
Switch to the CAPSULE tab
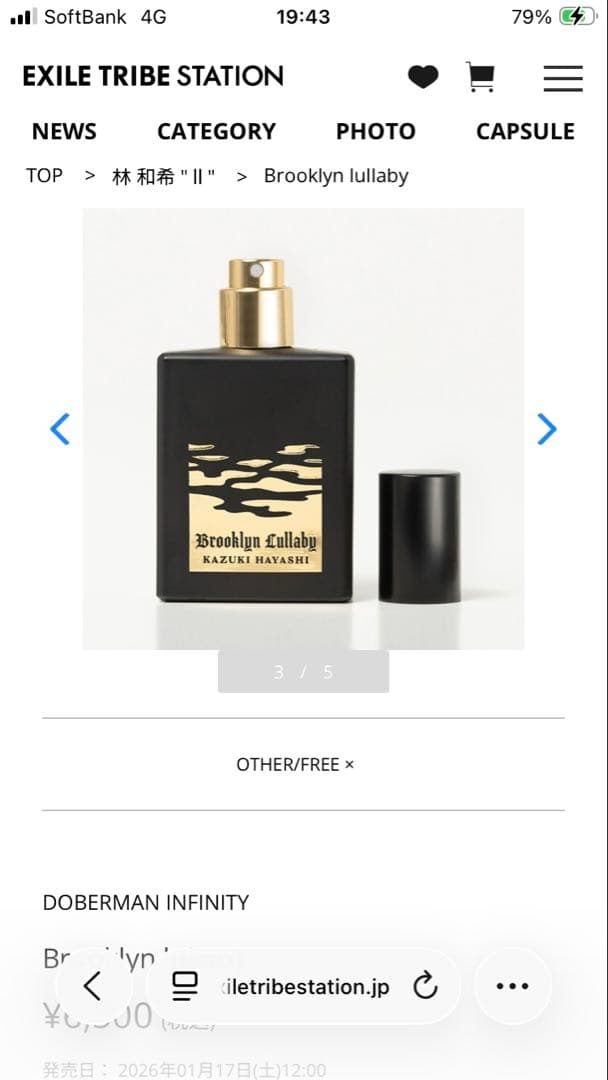(x=525, y=131)
